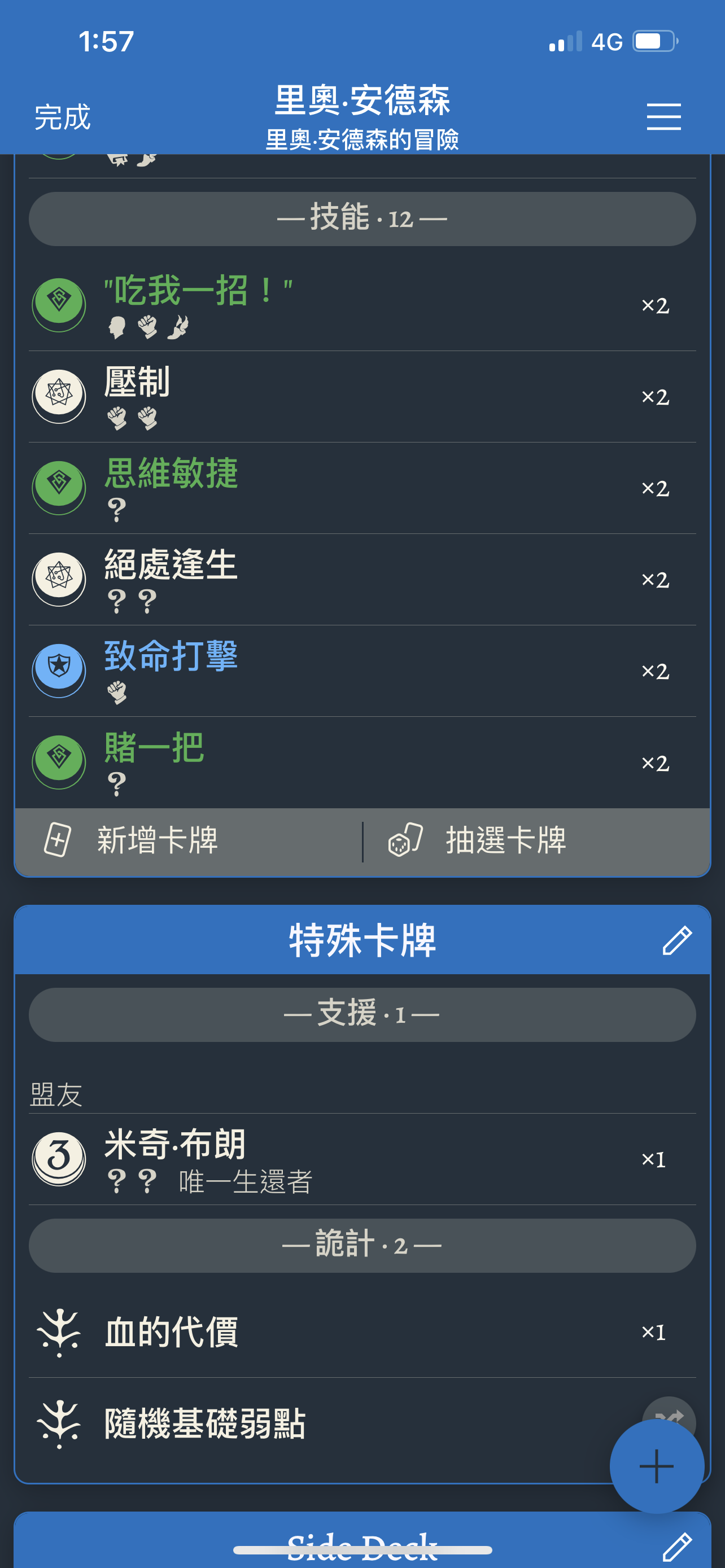725x1568 pixels.
Task: Open the 血的代價 card
Action: point(362,1332)
